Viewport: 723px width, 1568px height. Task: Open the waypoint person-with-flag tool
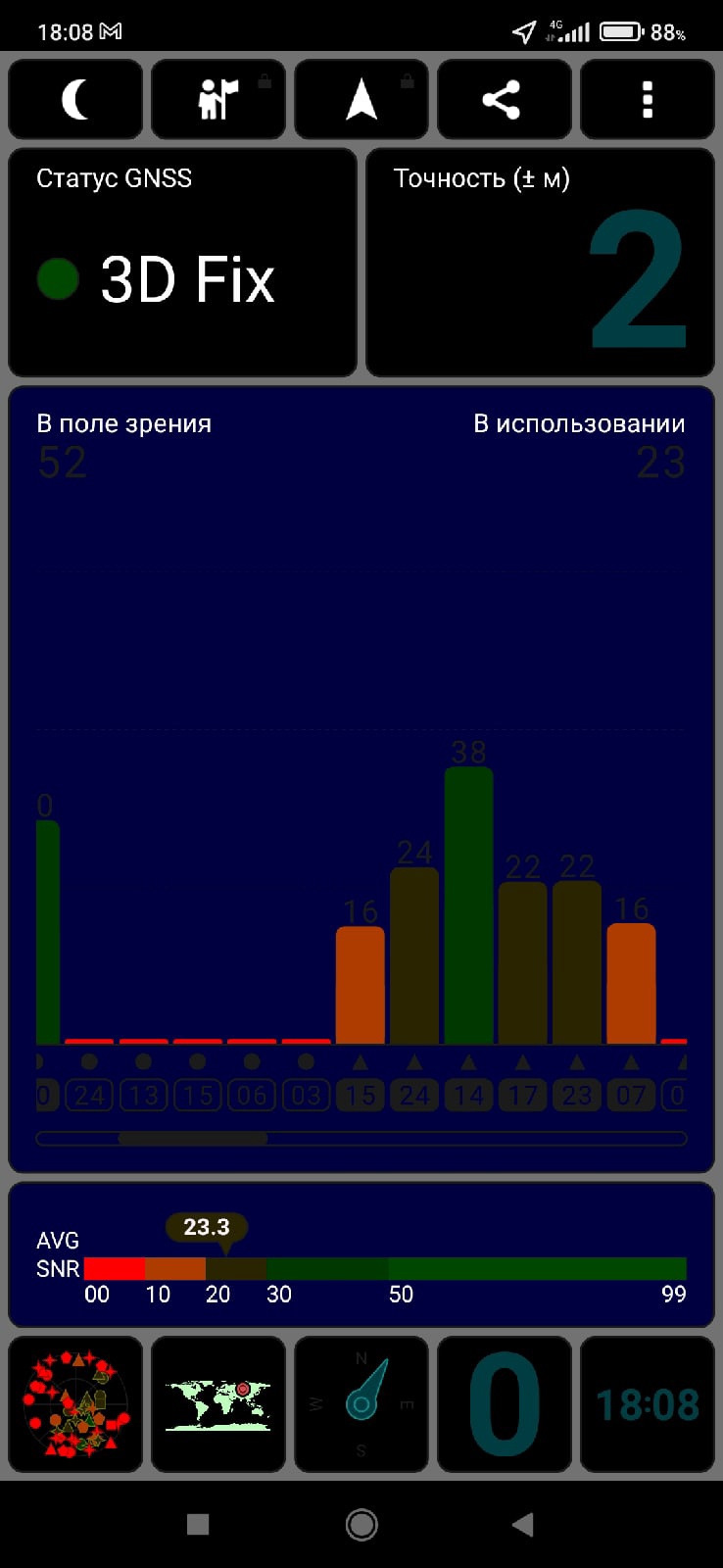tap(218, 99)
